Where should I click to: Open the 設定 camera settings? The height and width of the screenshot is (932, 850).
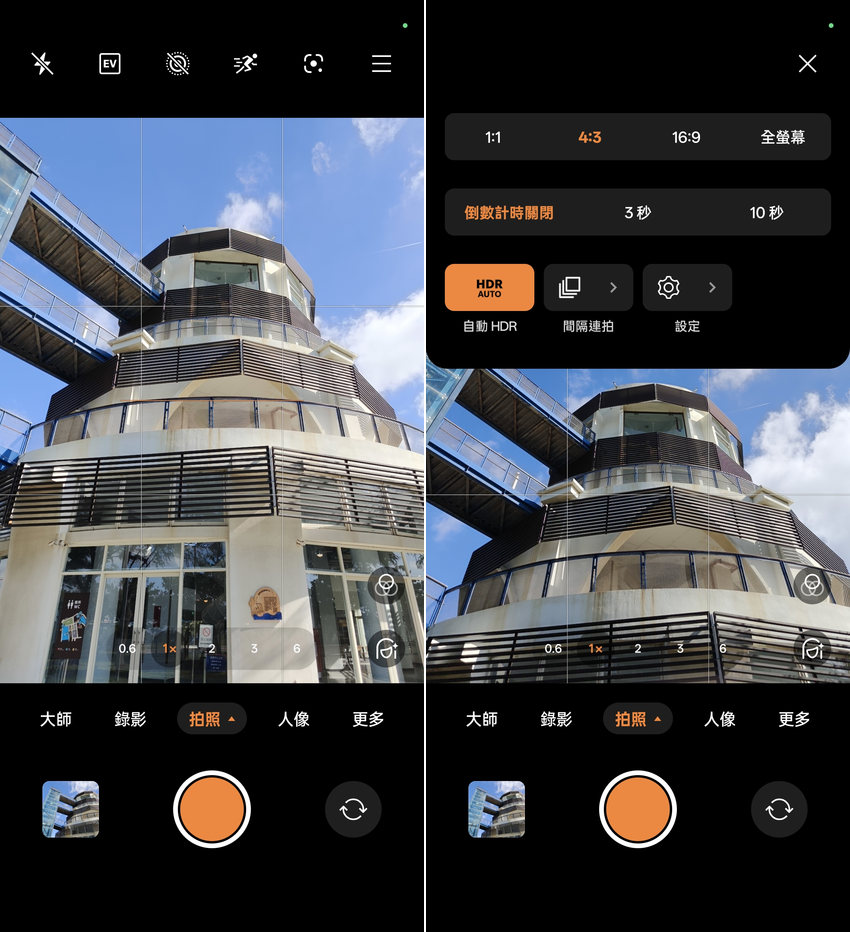(x=687, y=288)
